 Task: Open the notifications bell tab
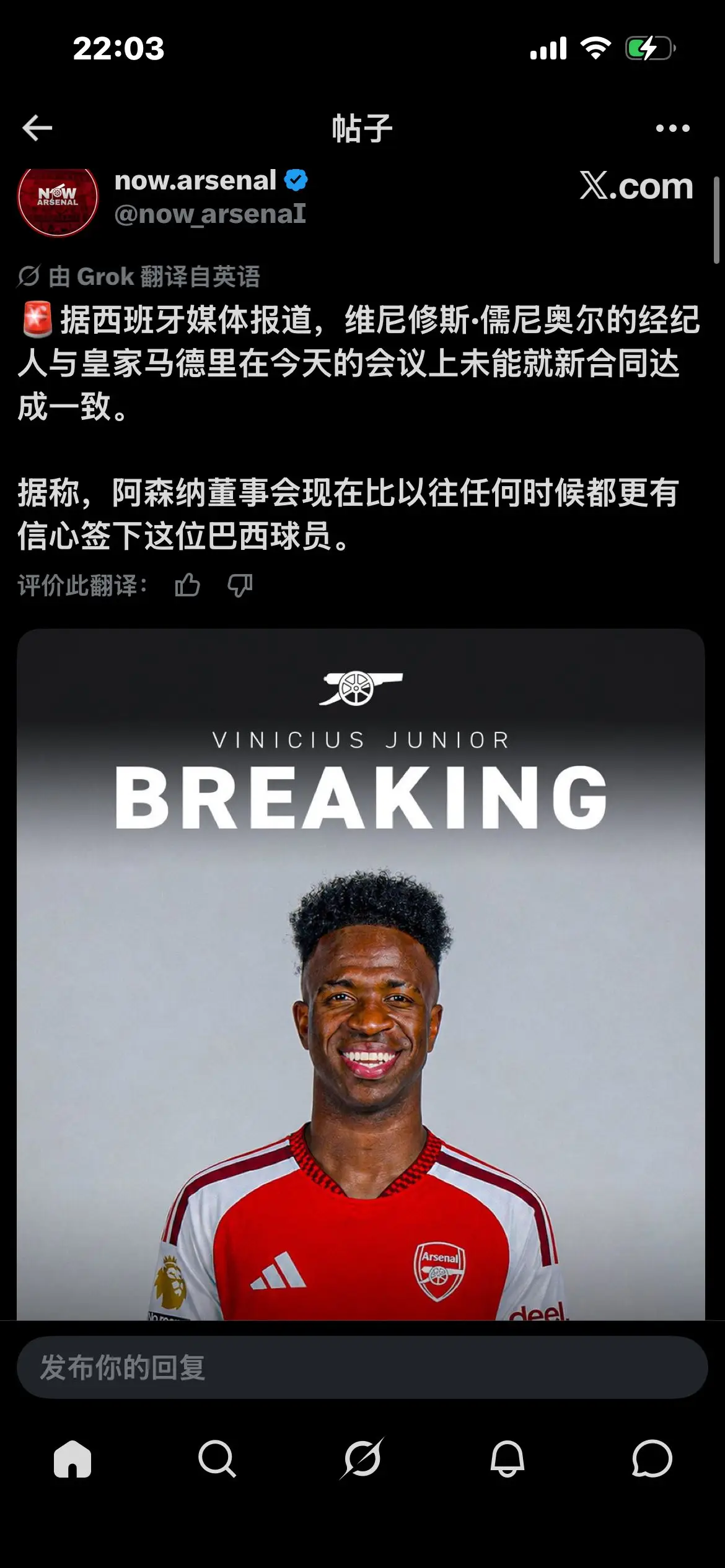507,1459
